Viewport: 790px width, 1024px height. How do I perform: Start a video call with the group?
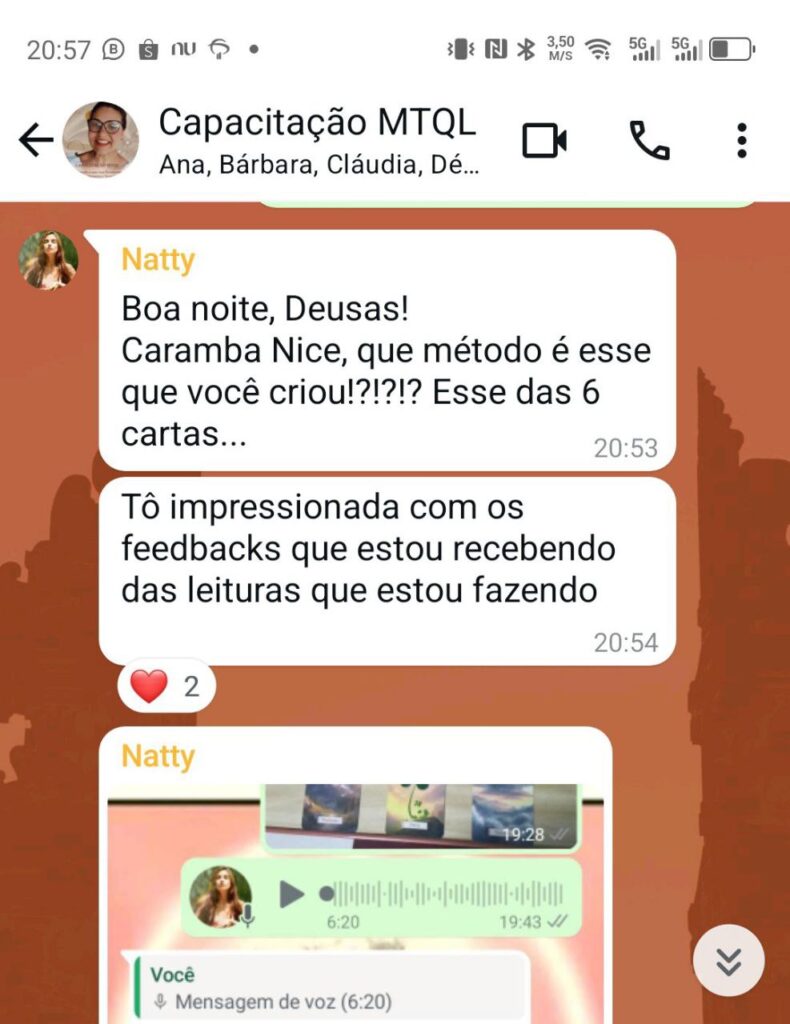coord(545,141)
